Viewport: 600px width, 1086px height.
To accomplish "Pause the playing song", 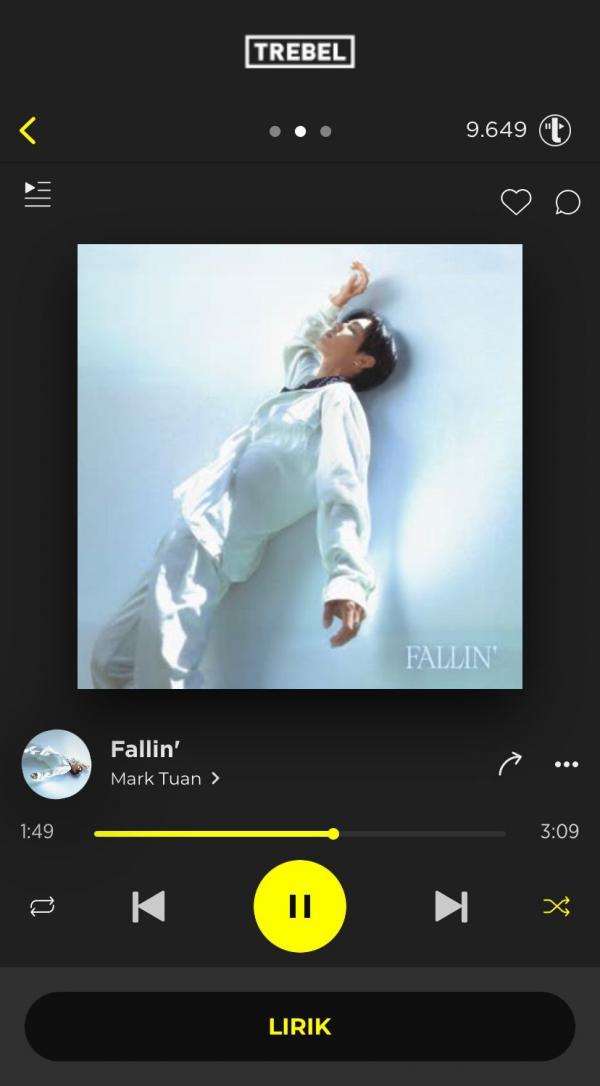I will [300, 907].
